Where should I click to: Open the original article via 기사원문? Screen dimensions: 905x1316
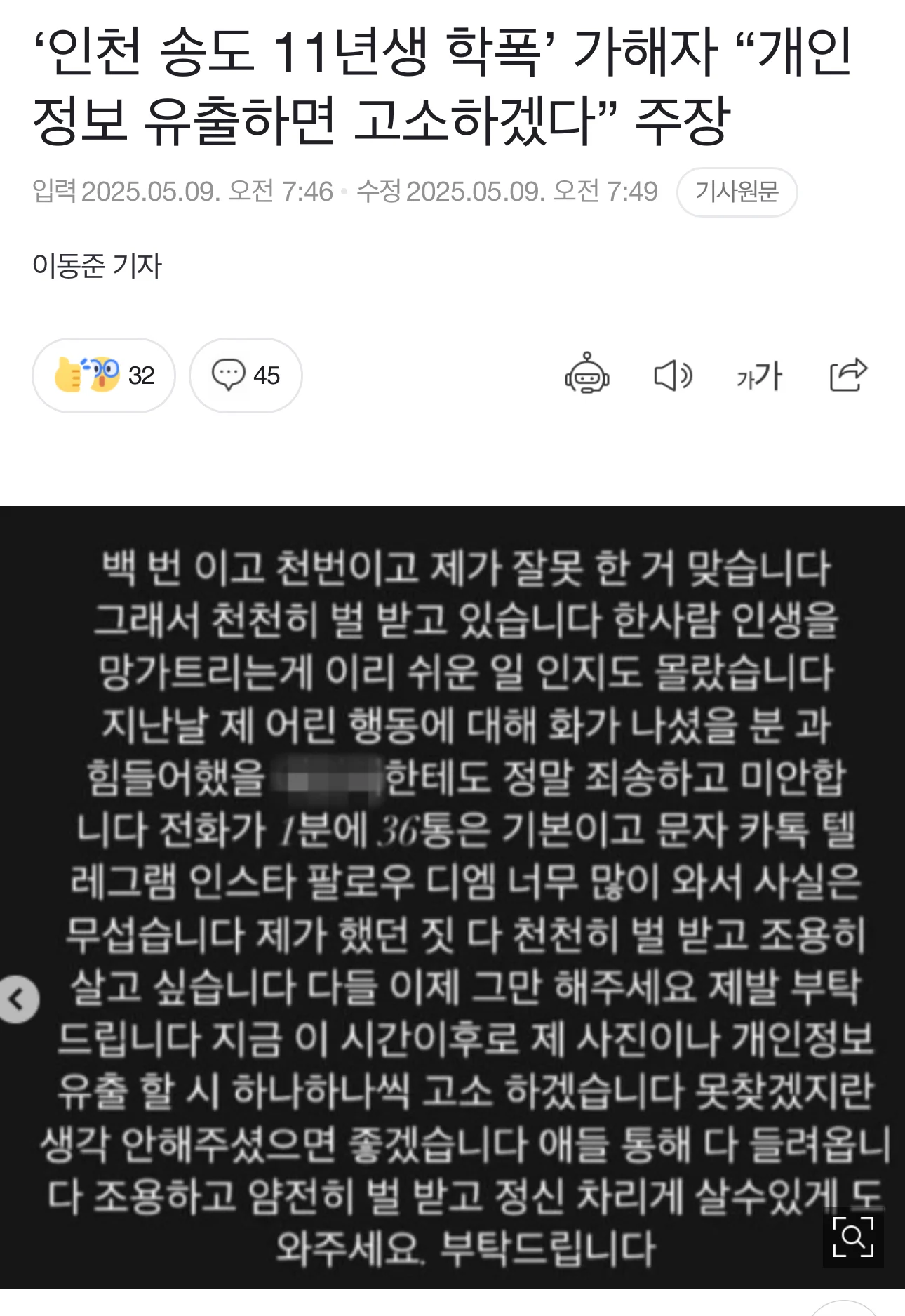point(737,192)
